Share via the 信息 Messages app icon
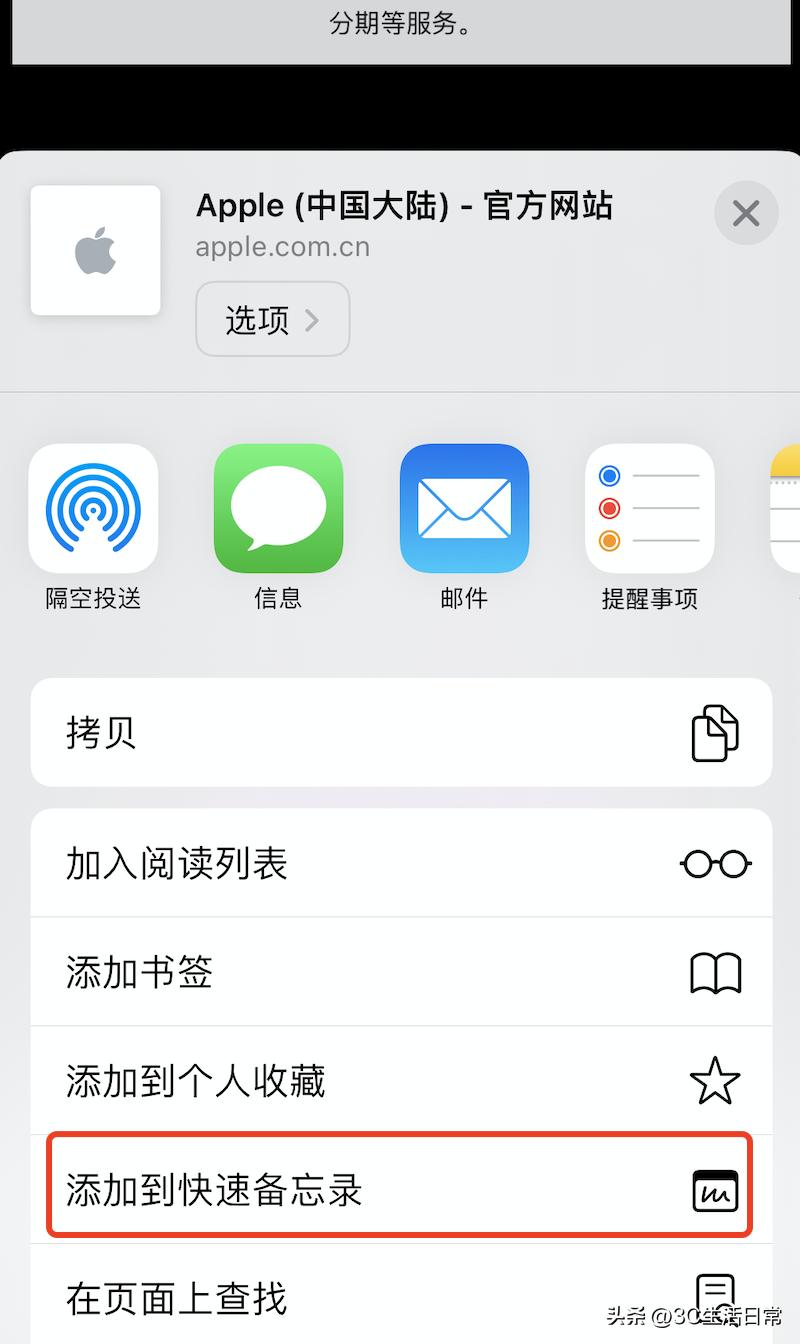This screenshot has width=800, height=1344. coord(278,508)
